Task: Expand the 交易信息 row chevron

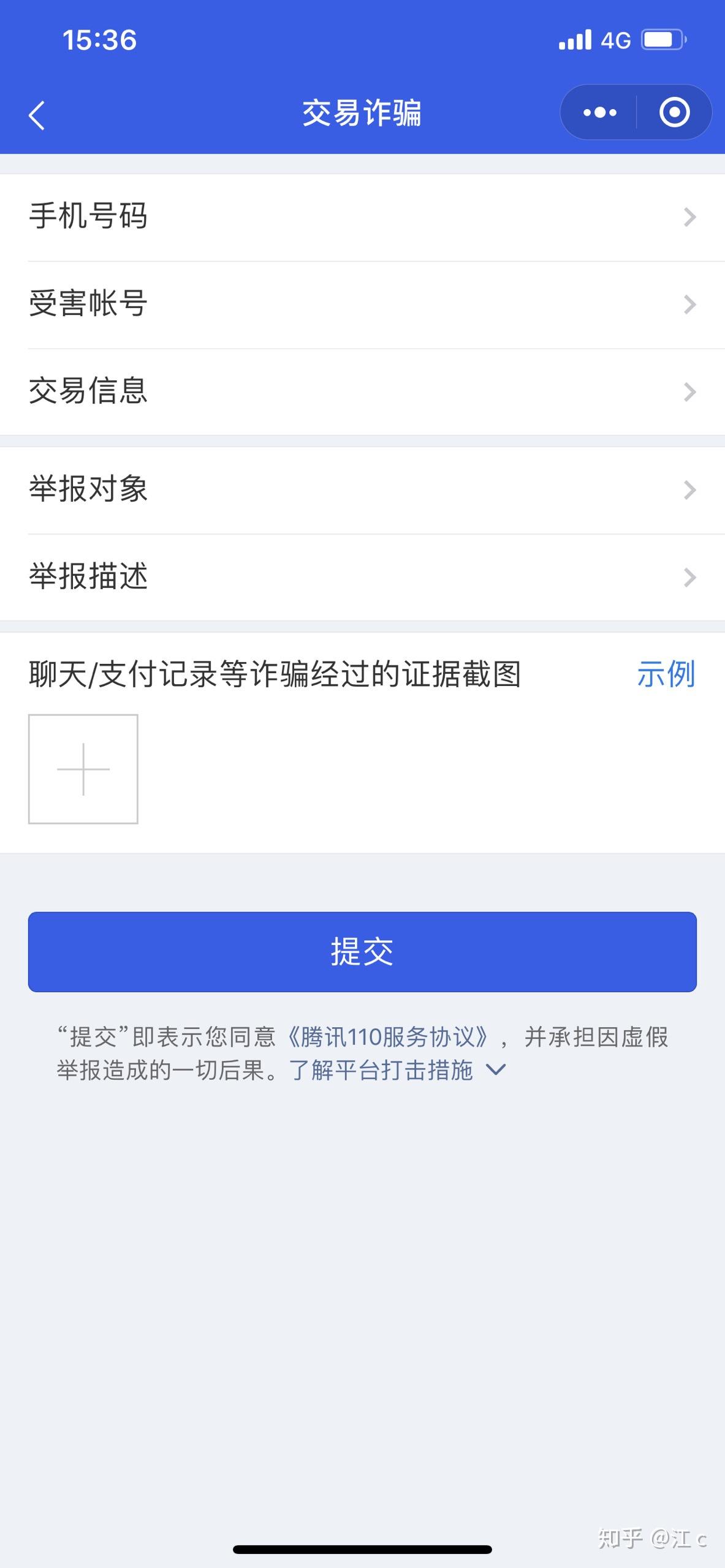Action: pos(691,393)
